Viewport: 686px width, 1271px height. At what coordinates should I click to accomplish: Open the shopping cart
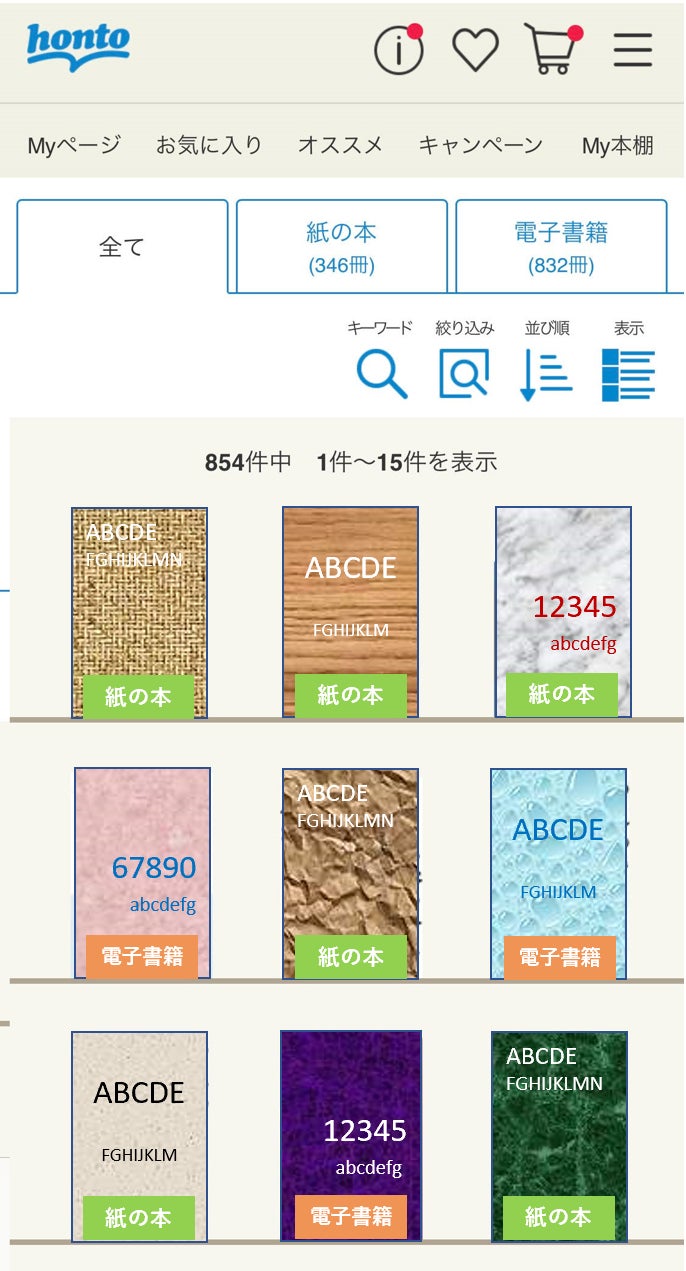click(x=552, y=50)
